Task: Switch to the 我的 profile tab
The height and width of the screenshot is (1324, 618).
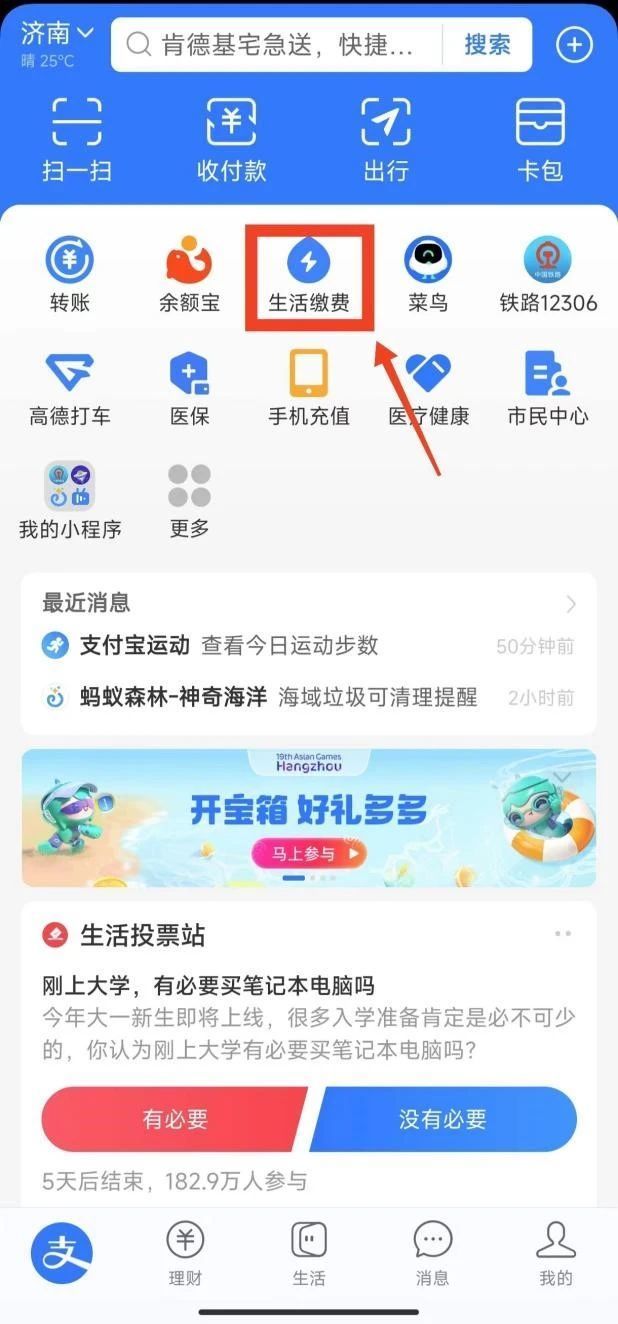Action: [556, 1254]
